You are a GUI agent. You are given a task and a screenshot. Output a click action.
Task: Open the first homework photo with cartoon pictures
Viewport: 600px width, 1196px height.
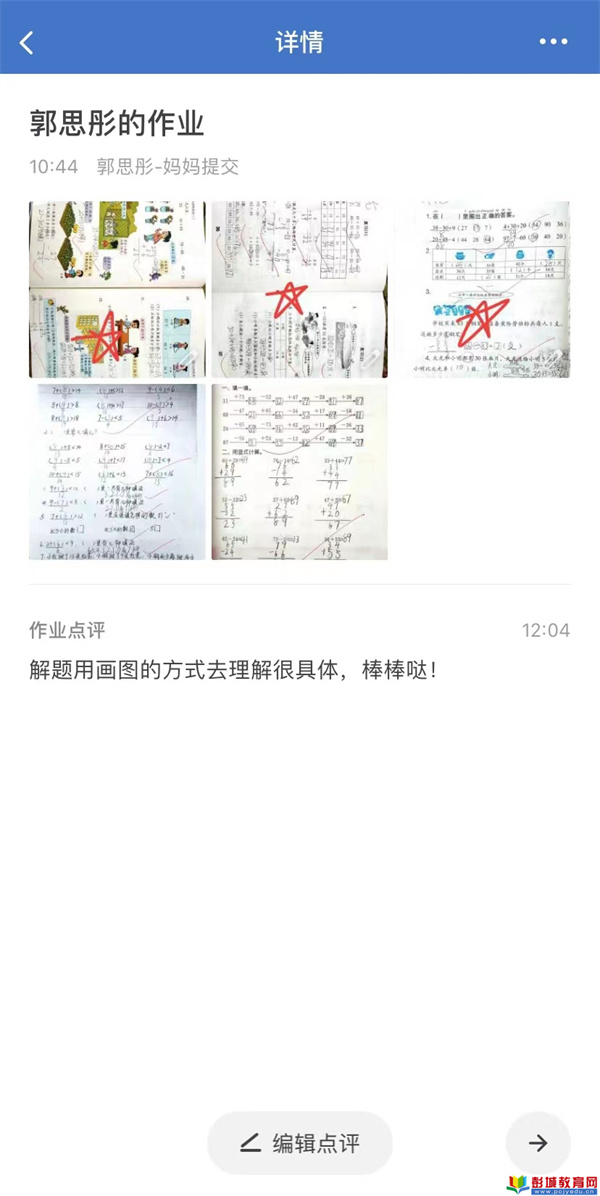pyautogui.click(x=117, y=290)
